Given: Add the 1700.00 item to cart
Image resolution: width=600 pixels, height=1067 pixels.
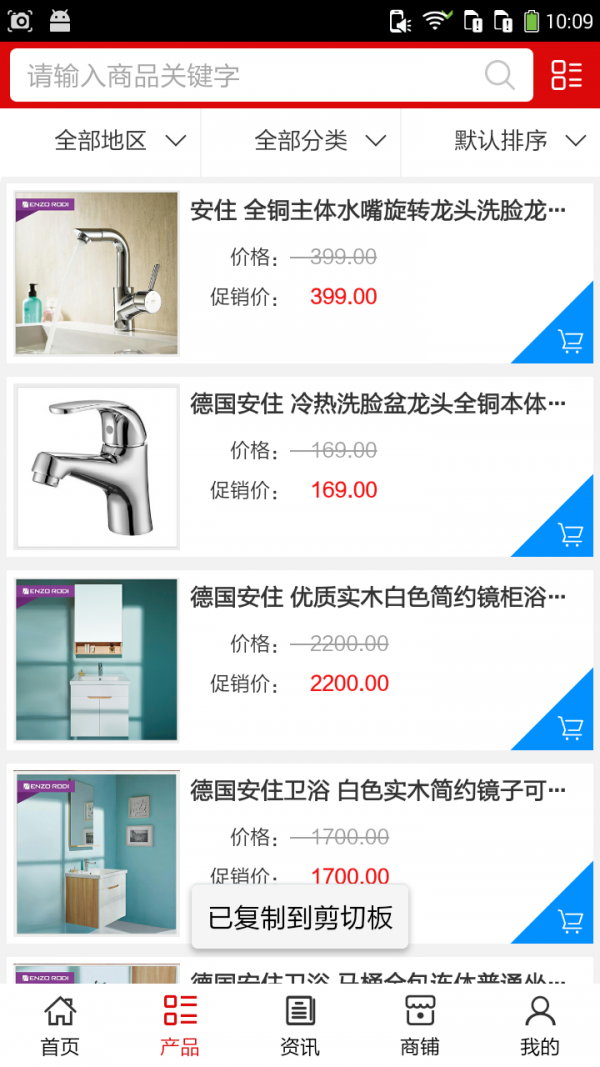Looking at the screenshot, I should pos(570,921).
